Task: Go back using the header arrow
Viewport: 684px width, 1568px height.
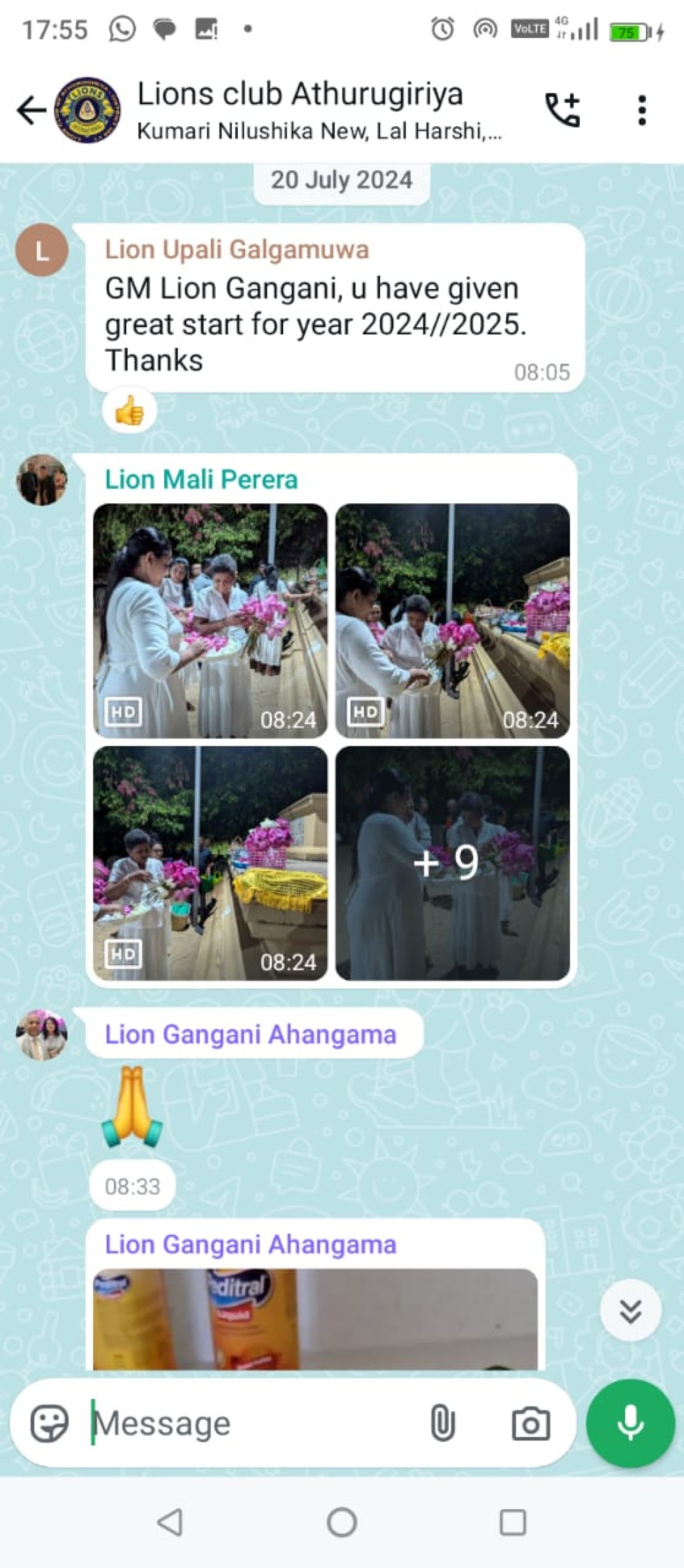Action: [31, 110]
